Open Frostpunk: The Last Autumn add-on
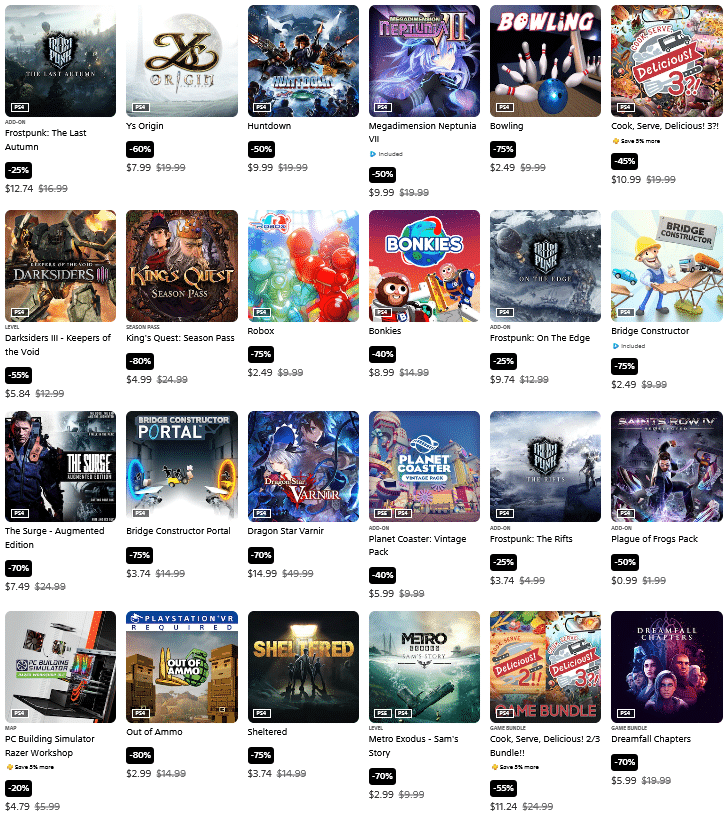The height and width of the screenshot is (818, 727). (60, 61)
